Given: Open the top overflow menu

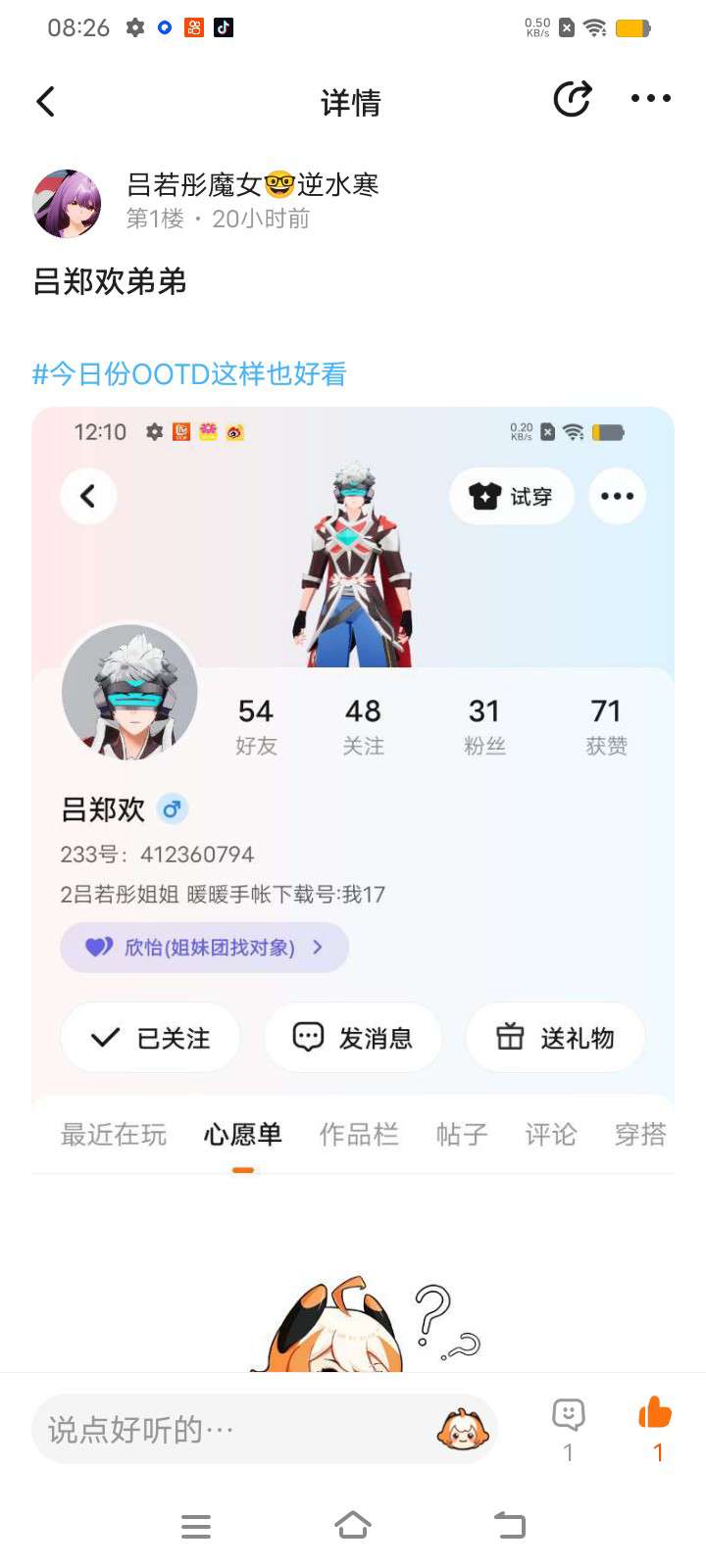Looking at the screenshot, I should (x=650, y=99).
